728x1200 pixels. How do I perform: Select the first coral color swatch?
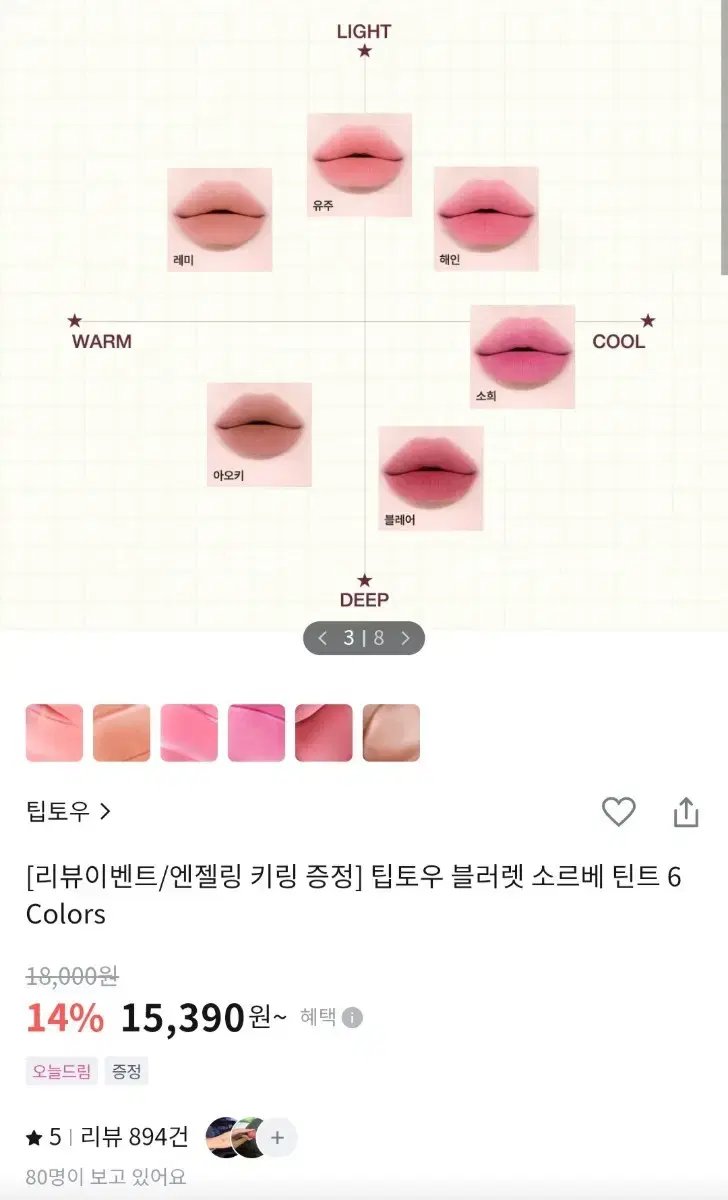tap(53, 733)
